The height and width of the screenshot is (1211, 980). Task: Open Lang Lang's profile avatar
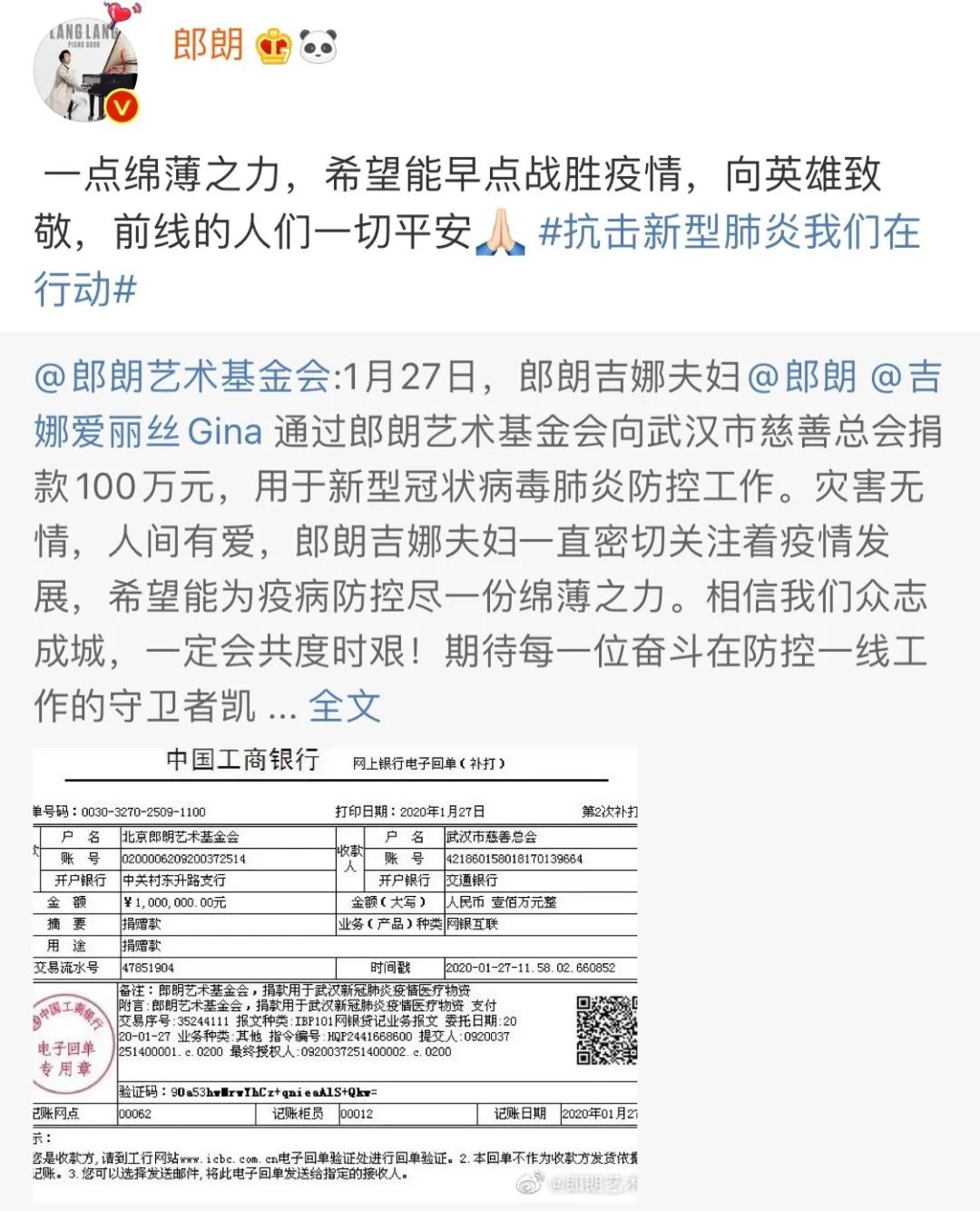pos(86,62)
